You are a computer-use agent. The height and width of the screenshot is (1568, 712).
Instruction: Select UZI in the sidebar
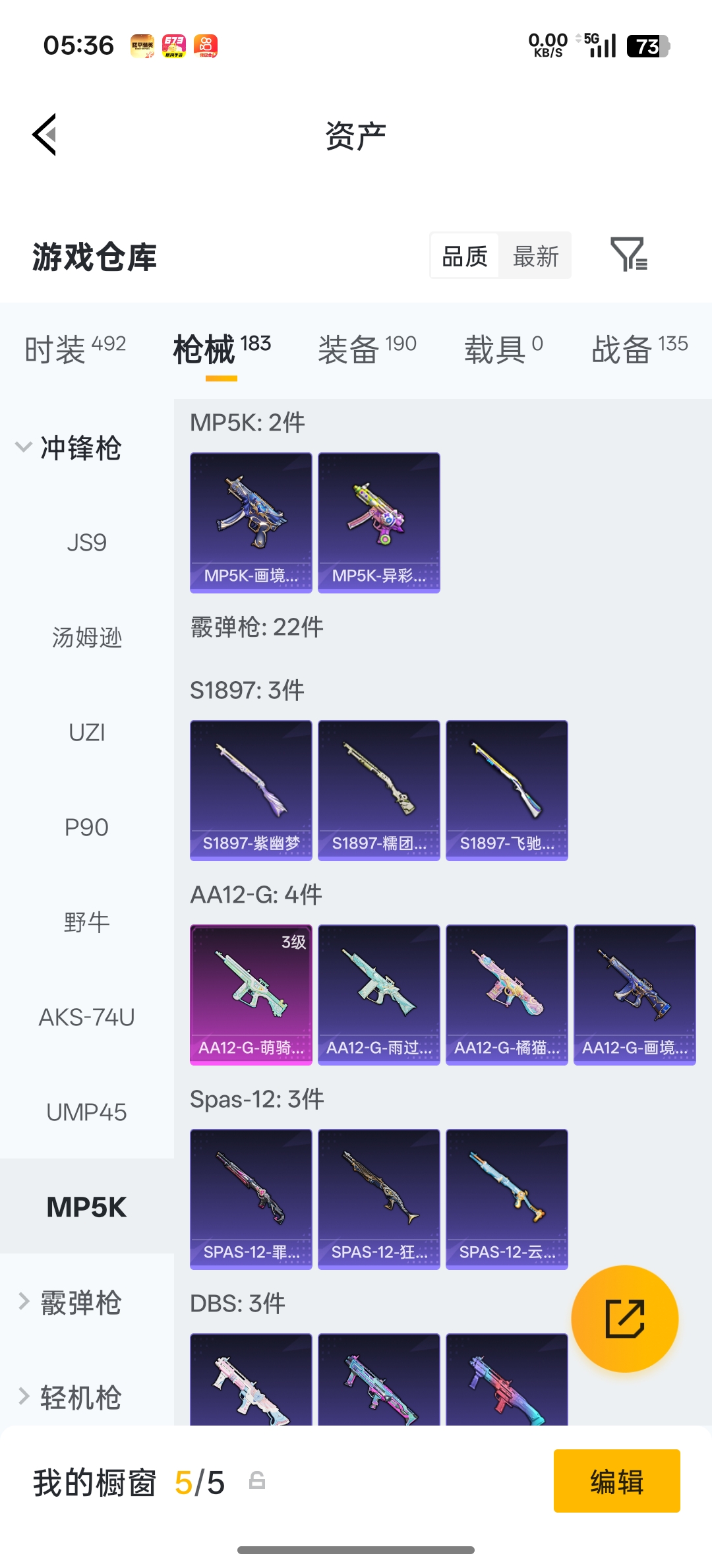(x=86, y=733)
